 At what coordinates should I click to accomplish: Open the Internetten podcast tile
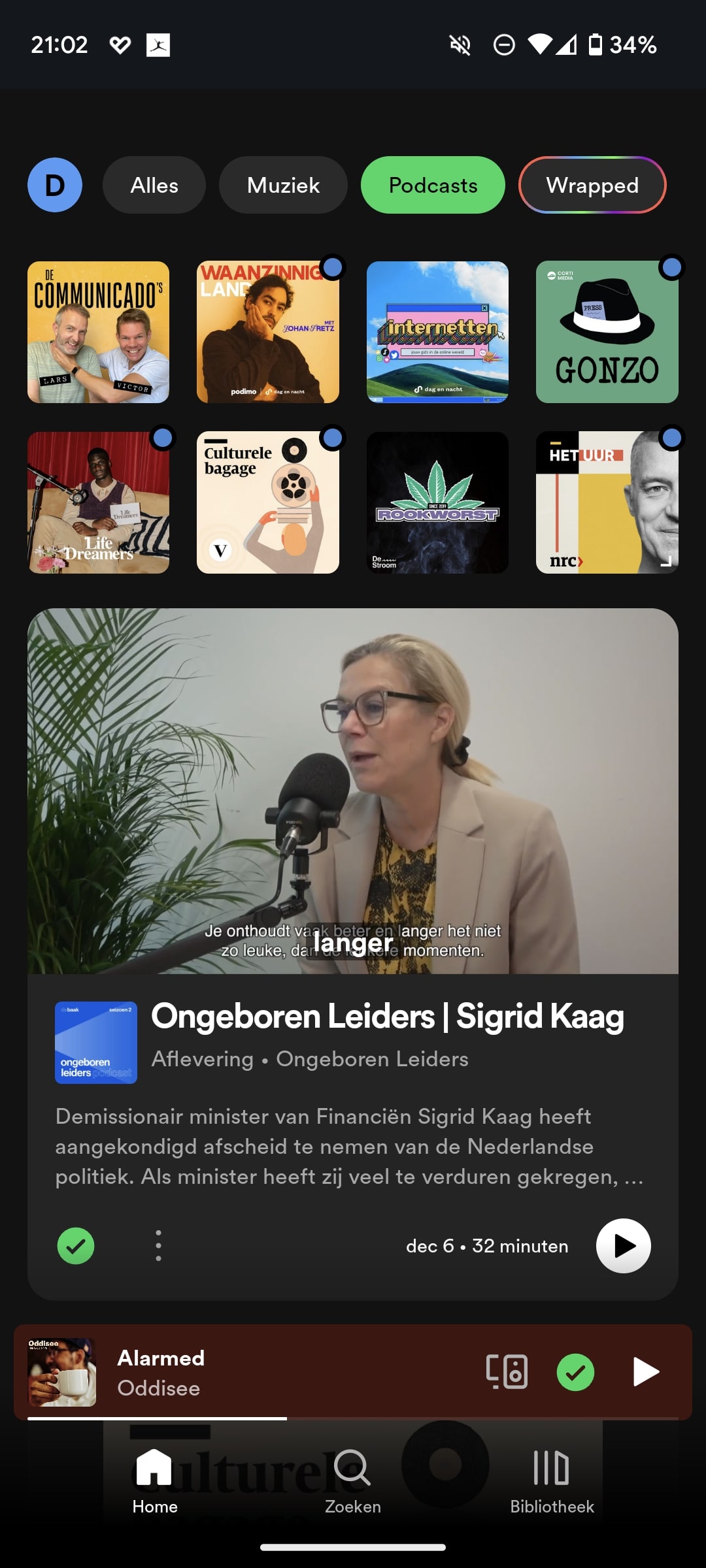(437, 332)
